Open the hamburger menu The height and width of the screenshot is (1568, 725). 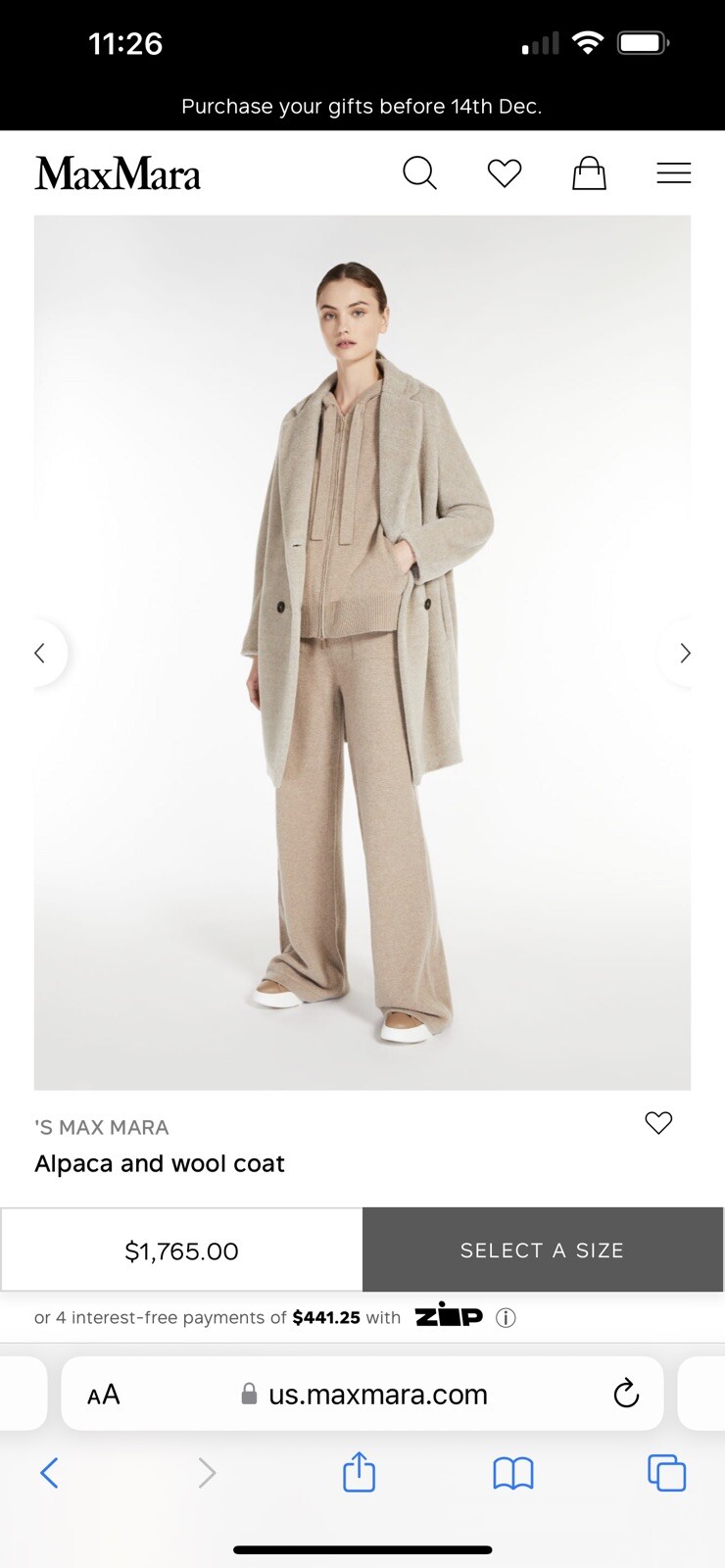[x=673, y=173]
